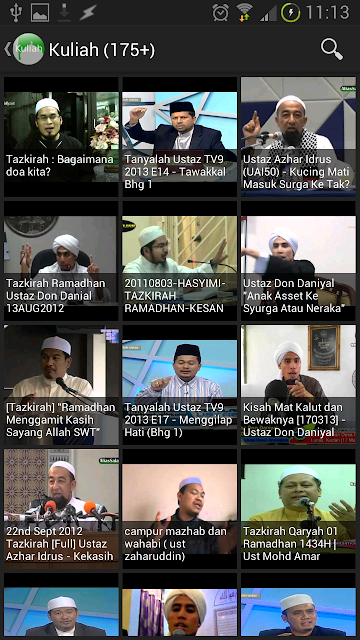The height and width of the screenshot is (640, 360).
Task: Open Kisah Mat Kalut dan Bewaknya video
Action: tap(298, 385)
